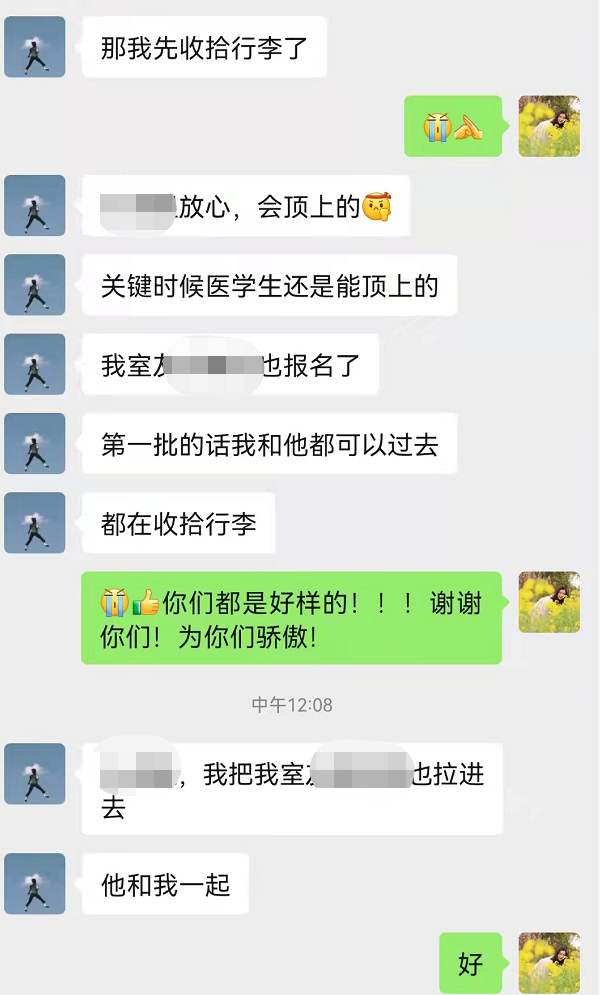View the profile from the avatar beside '都在收拾行李'
Viewport: 600px width, 995px height.
pos(35,523)
